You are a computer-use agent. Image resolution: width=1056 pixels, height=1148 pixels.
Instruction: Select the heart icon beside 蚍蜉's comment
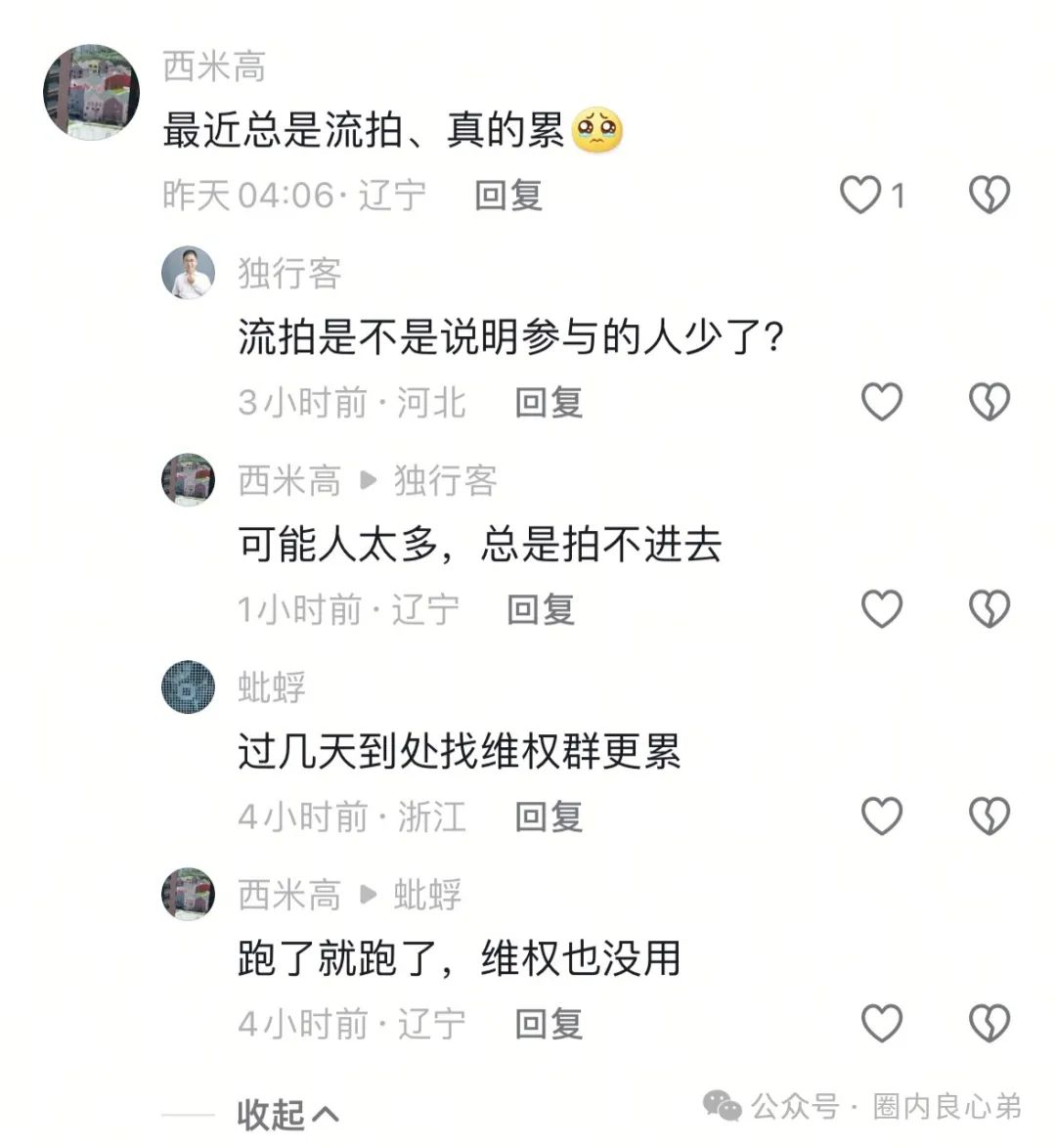coord(883,815)
